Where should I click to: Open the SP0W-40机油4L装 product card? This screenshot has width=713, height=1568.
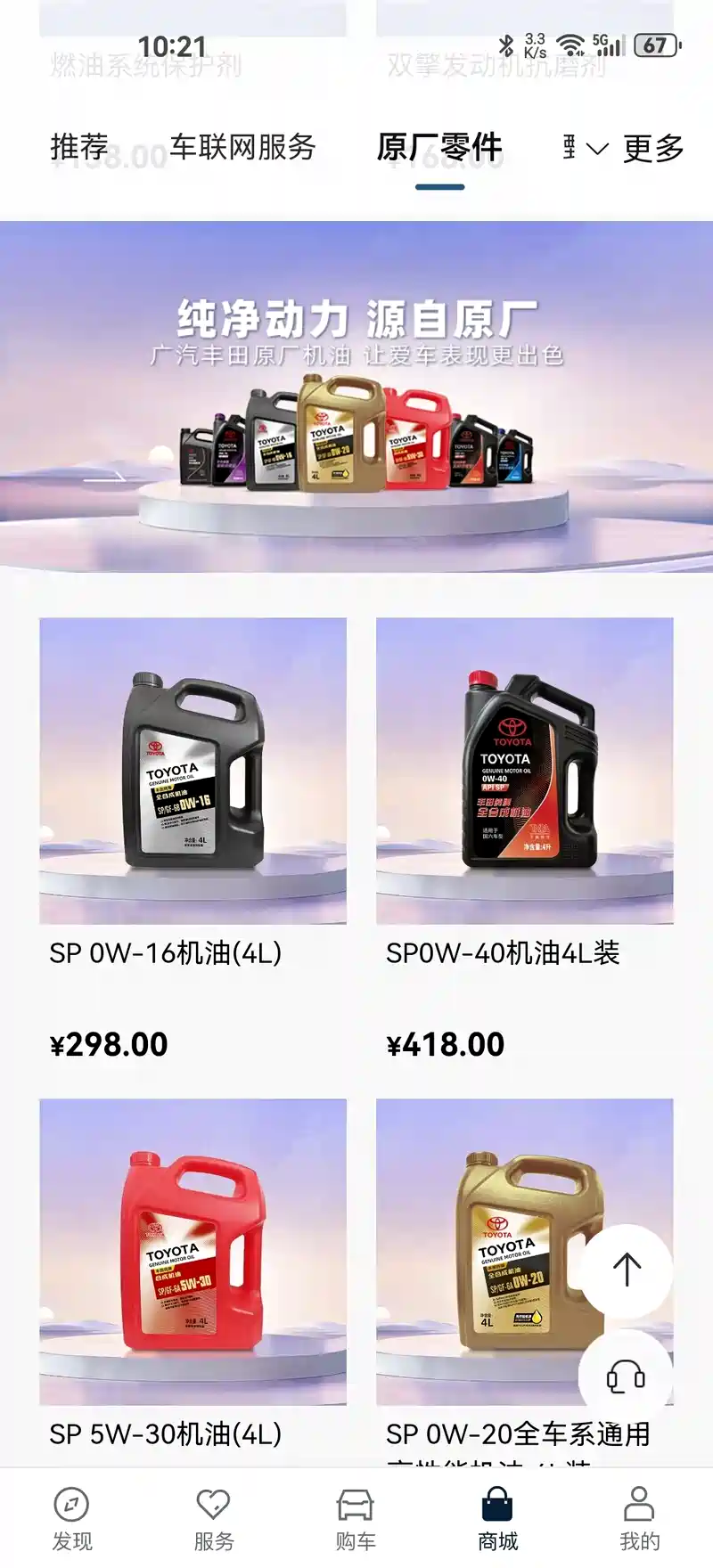525,771
